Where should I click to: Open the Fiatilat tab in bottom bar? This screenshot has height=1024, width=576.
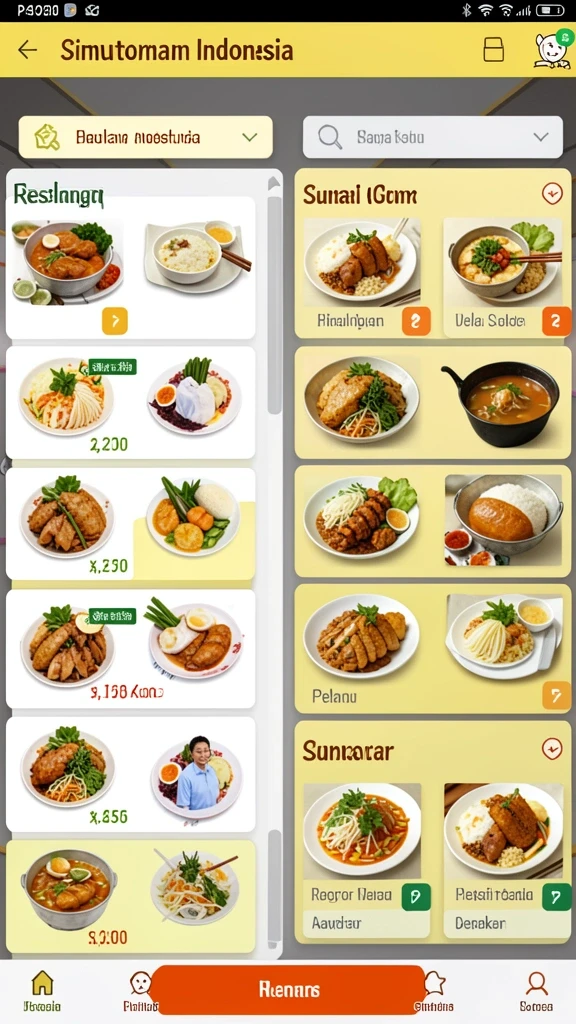140,991
